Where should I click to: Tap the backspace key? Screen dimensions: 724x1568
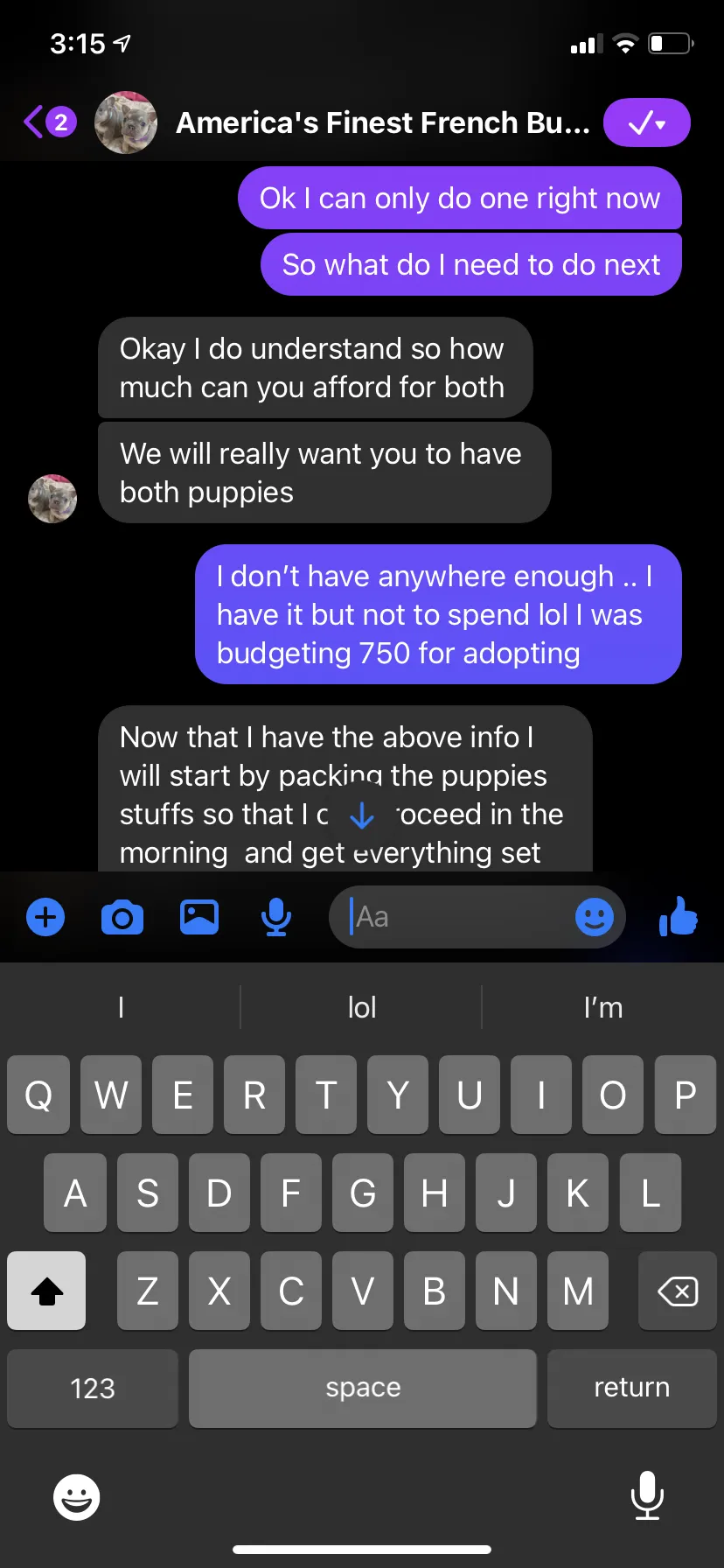click(x=678, y=1291)
